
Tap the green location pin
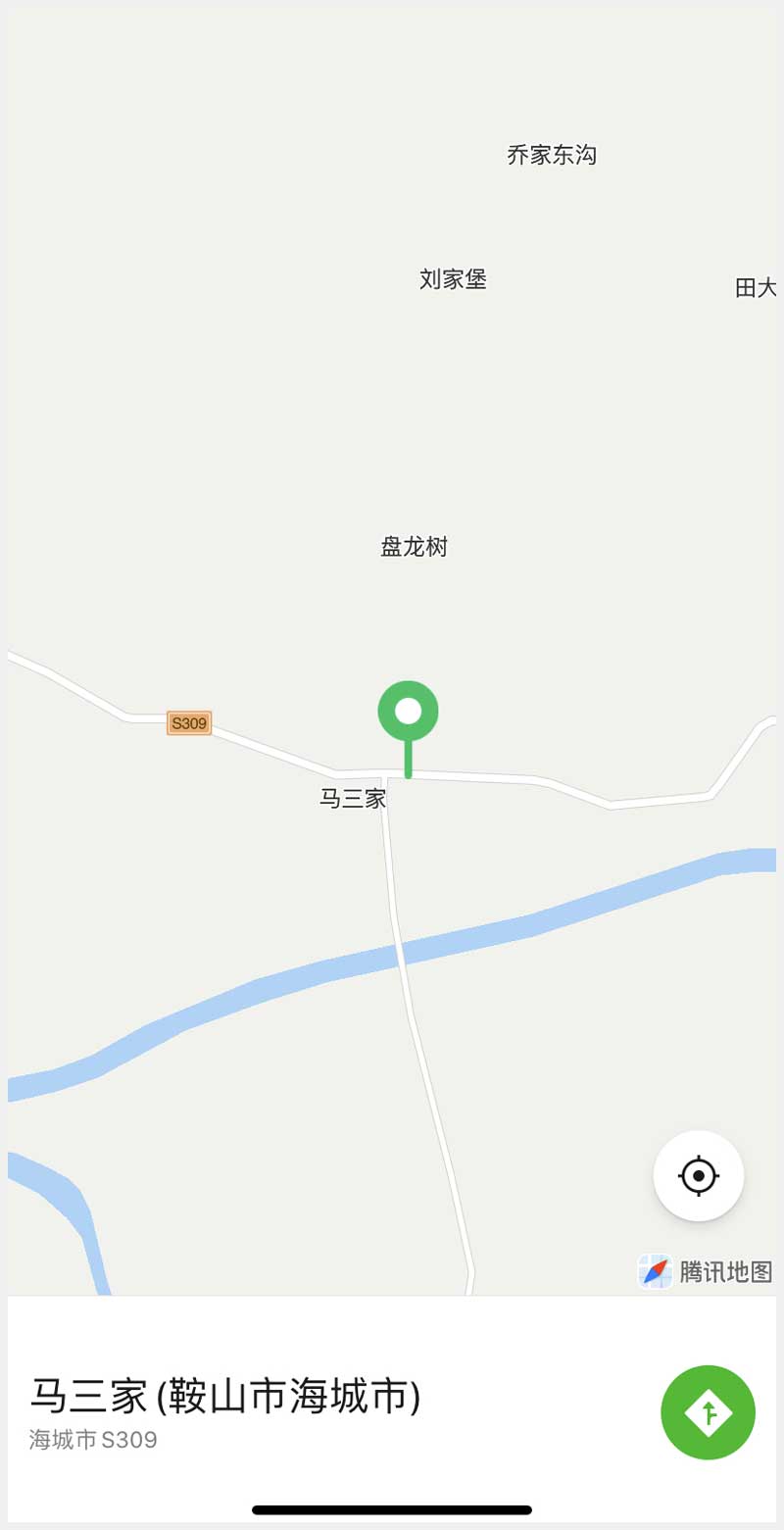[408, 713]
